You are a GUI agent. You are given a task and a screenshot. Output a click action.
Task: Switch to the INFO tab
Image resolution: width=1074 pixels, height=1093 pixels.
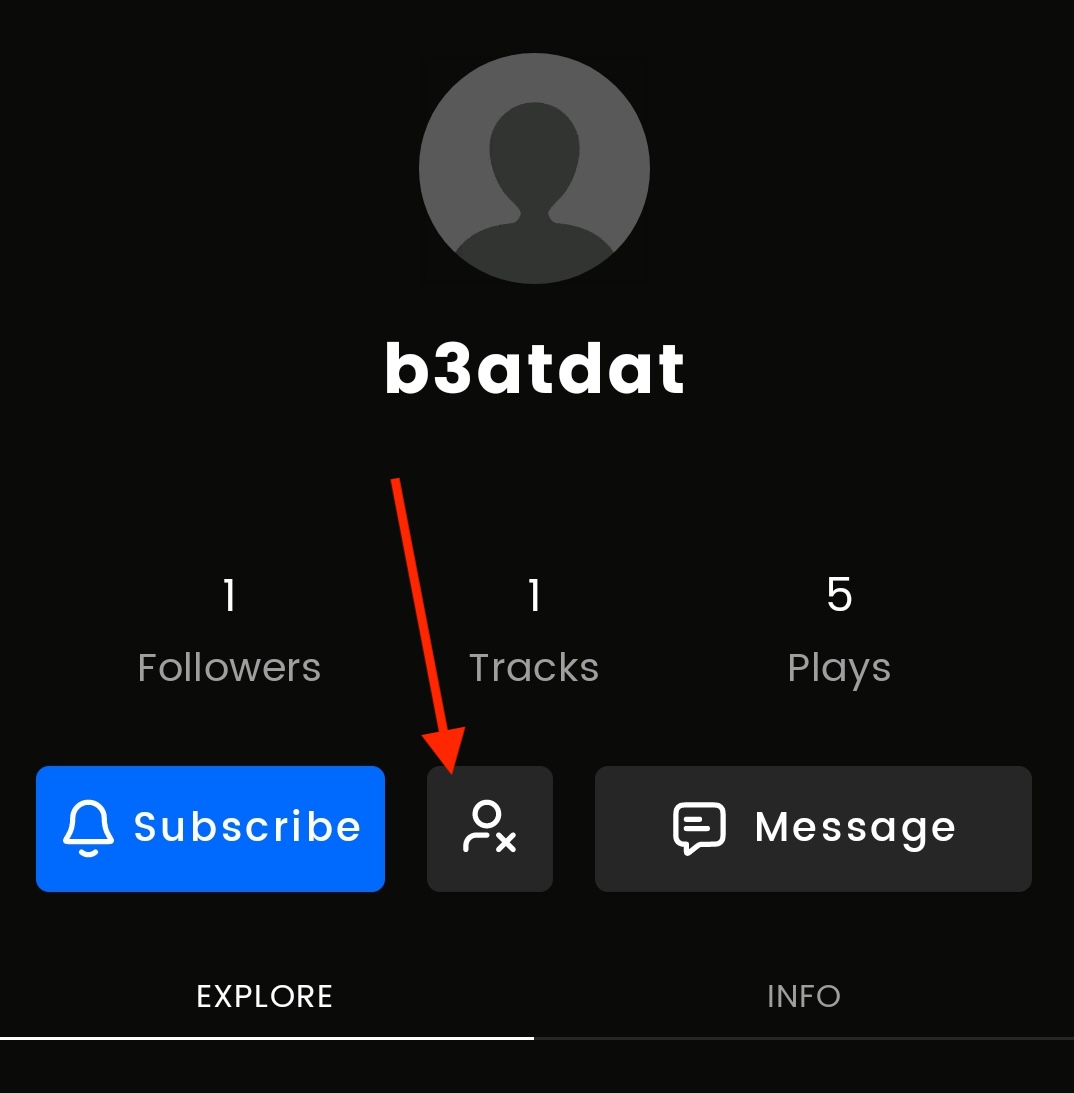pos(803,996)
